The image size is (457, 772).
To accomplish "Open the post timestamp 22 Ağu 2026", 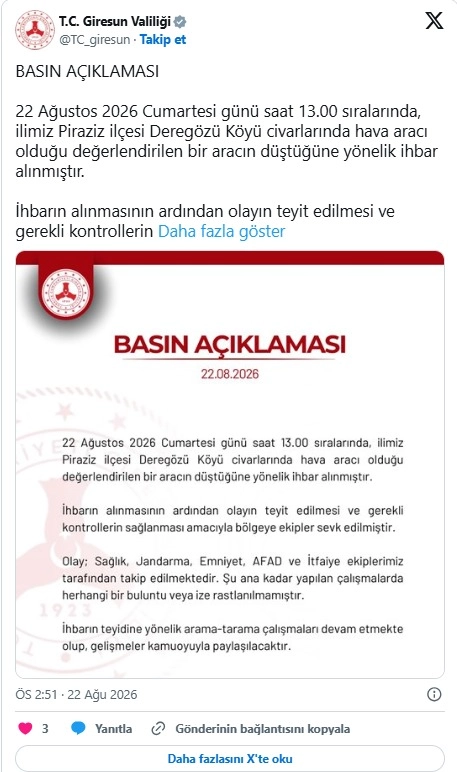I will 76,695.
